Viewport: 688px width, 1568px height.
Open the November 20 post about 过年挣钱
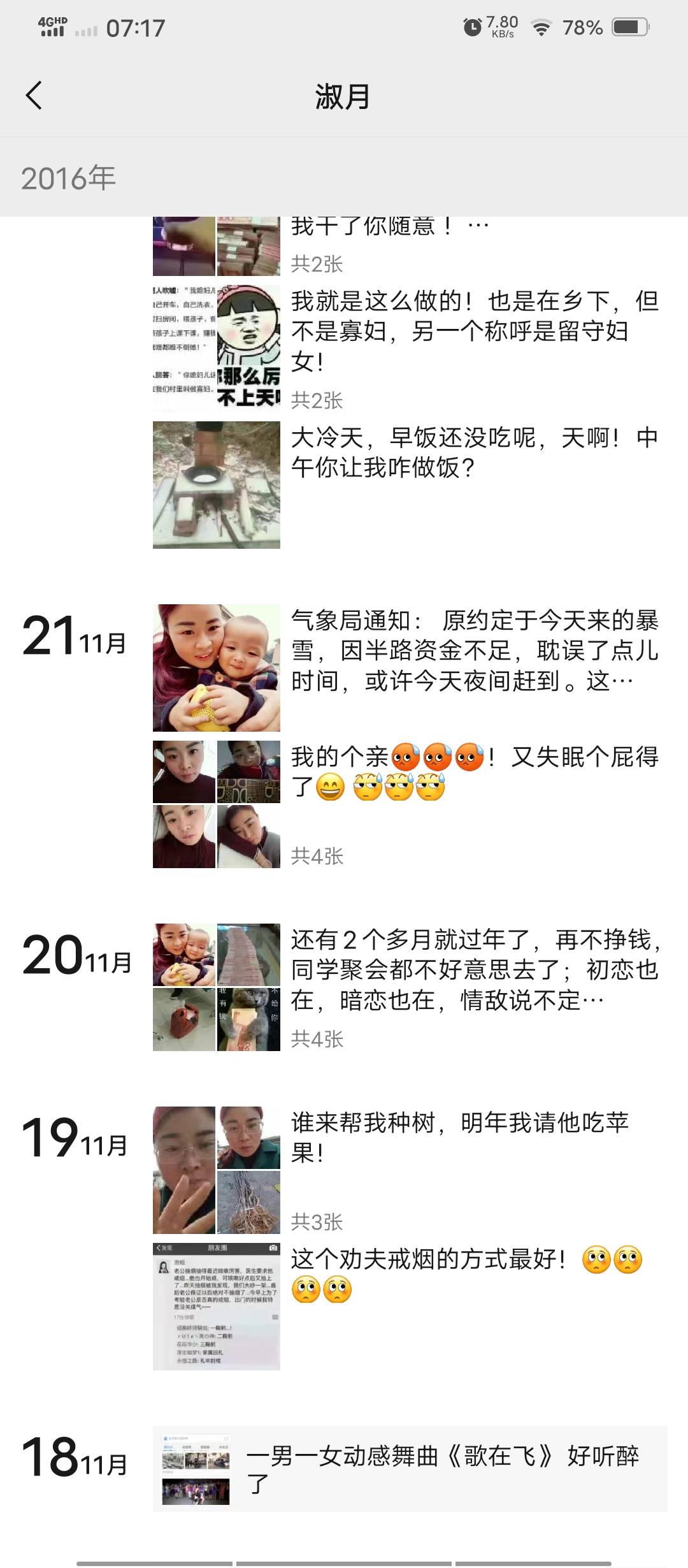(408, 987)
